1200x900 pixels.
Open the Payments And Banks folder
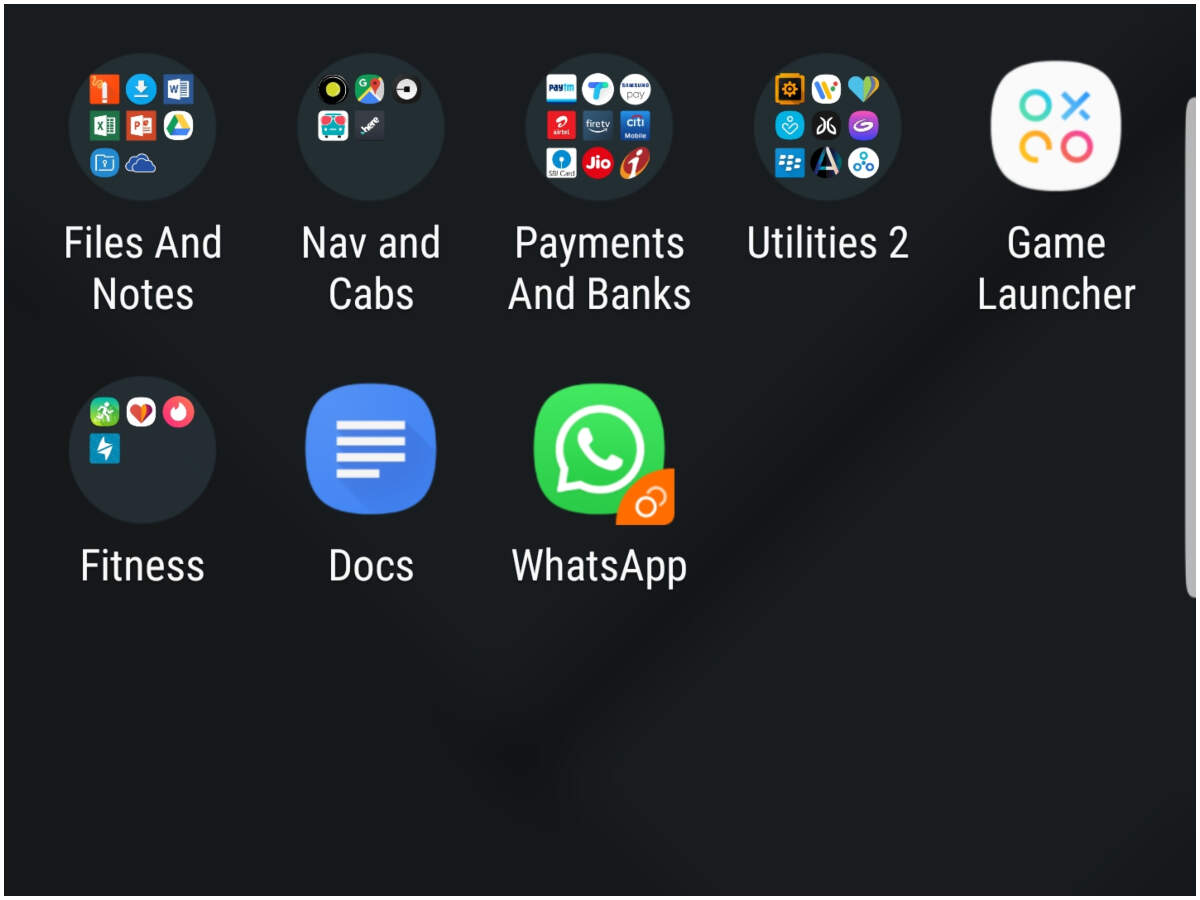pos(599,127)
